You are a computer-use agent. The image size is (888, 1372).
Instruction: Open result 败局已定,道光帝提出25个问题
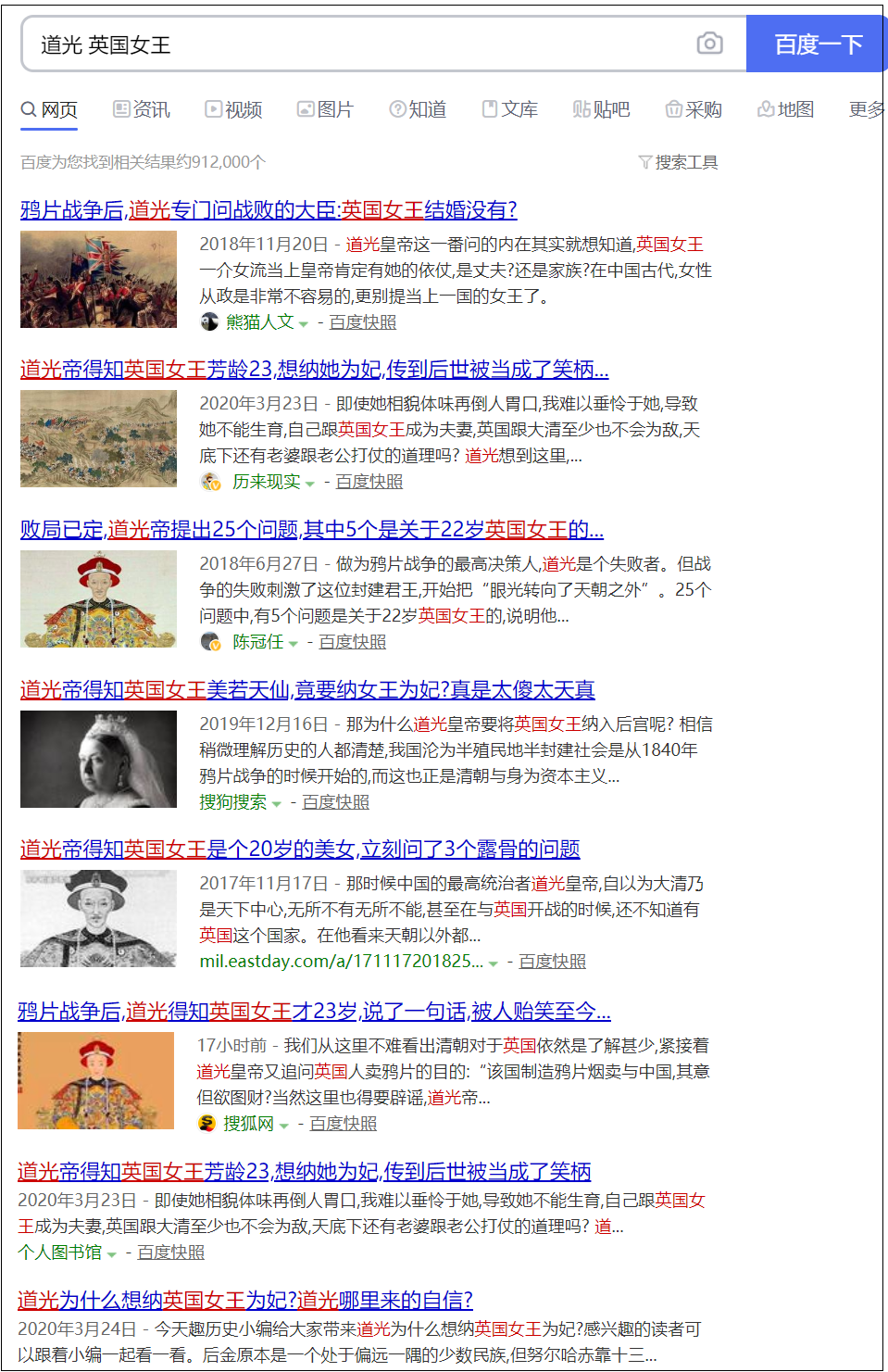coord(311,530)
